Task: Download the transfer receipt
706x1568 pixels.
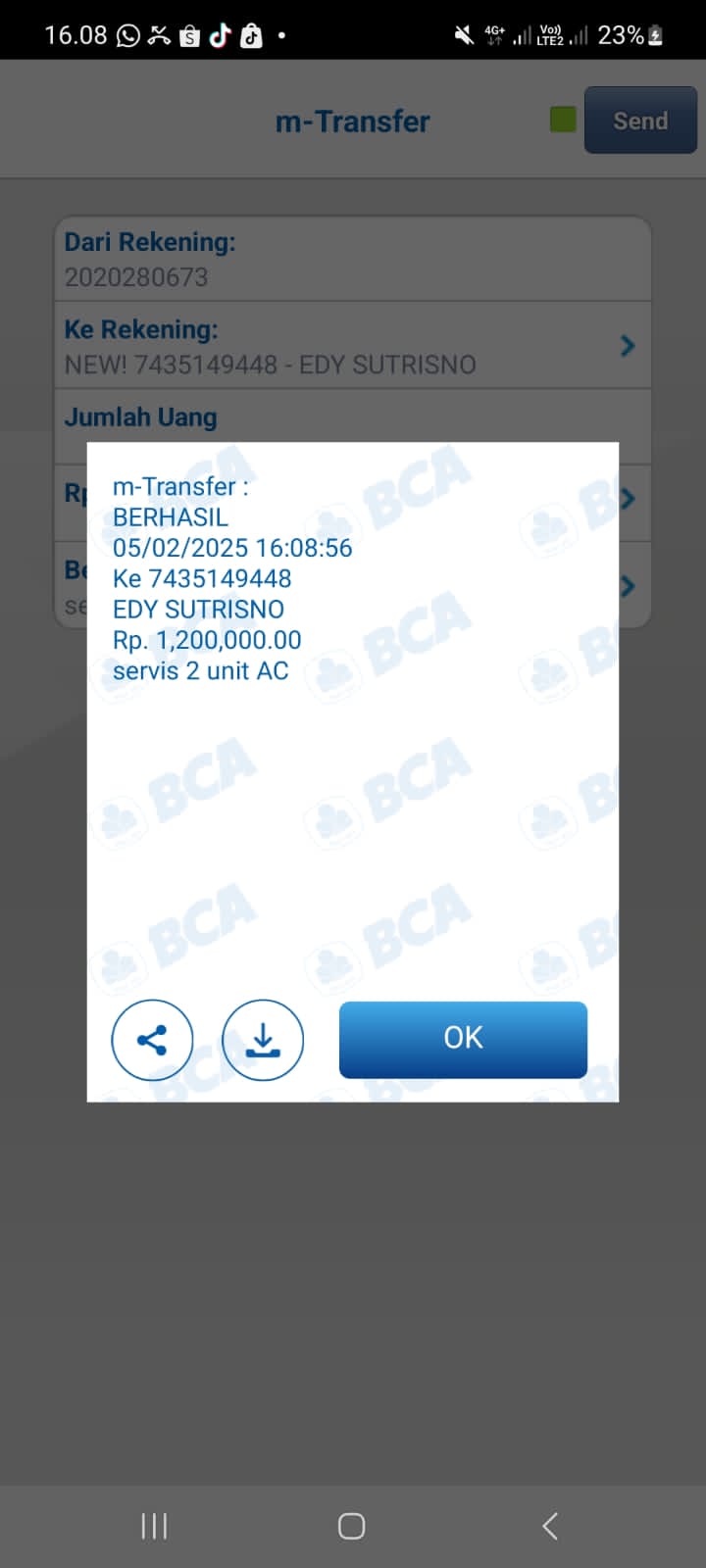Action: click(263, 1040)
